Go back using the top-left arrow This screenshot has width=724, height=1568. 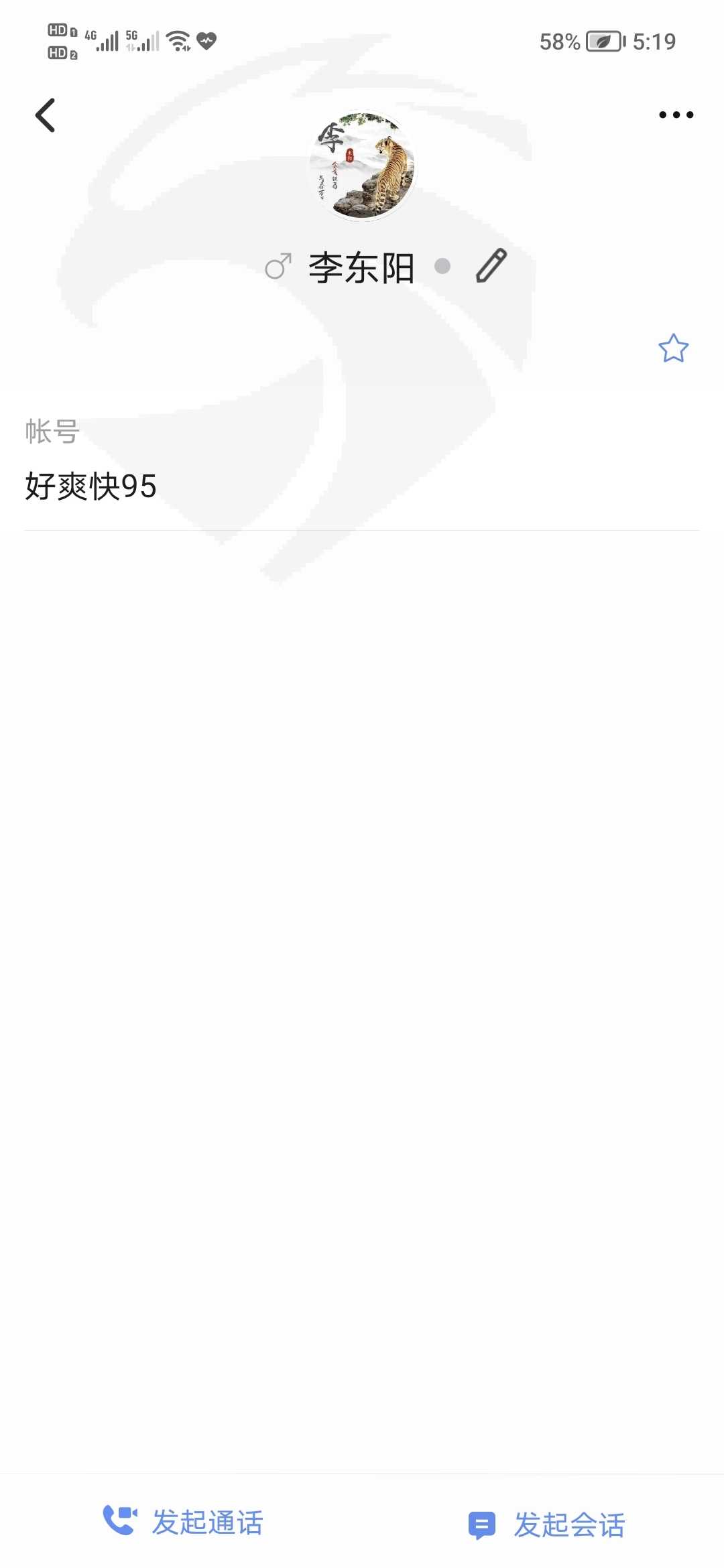click(x=45, y=115)
